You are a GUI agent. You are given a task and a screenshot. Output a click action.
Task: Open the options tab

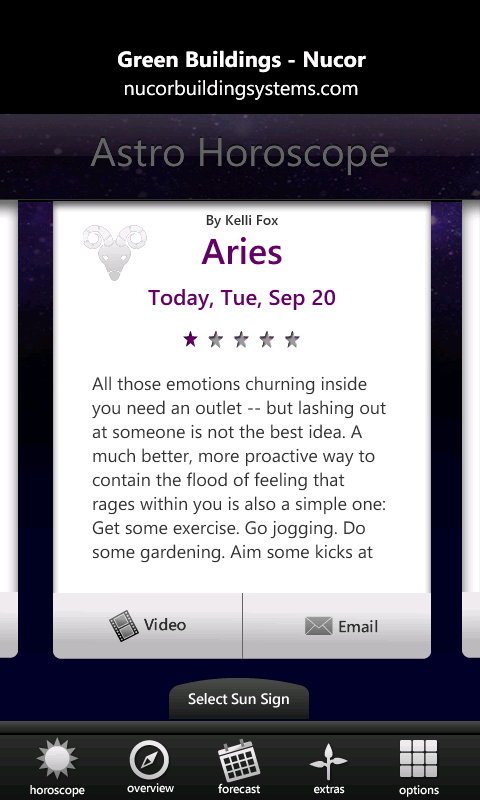419,767
